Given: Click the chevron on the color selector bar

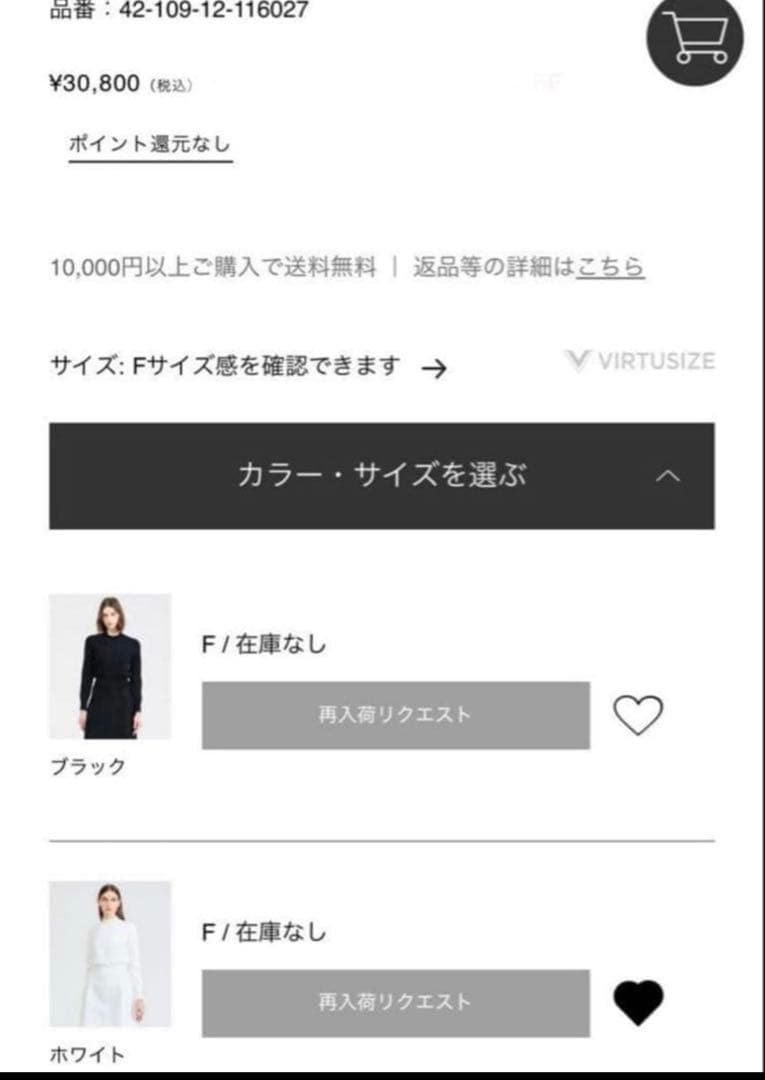Looking at the screenshot, I should coord(667,476).
